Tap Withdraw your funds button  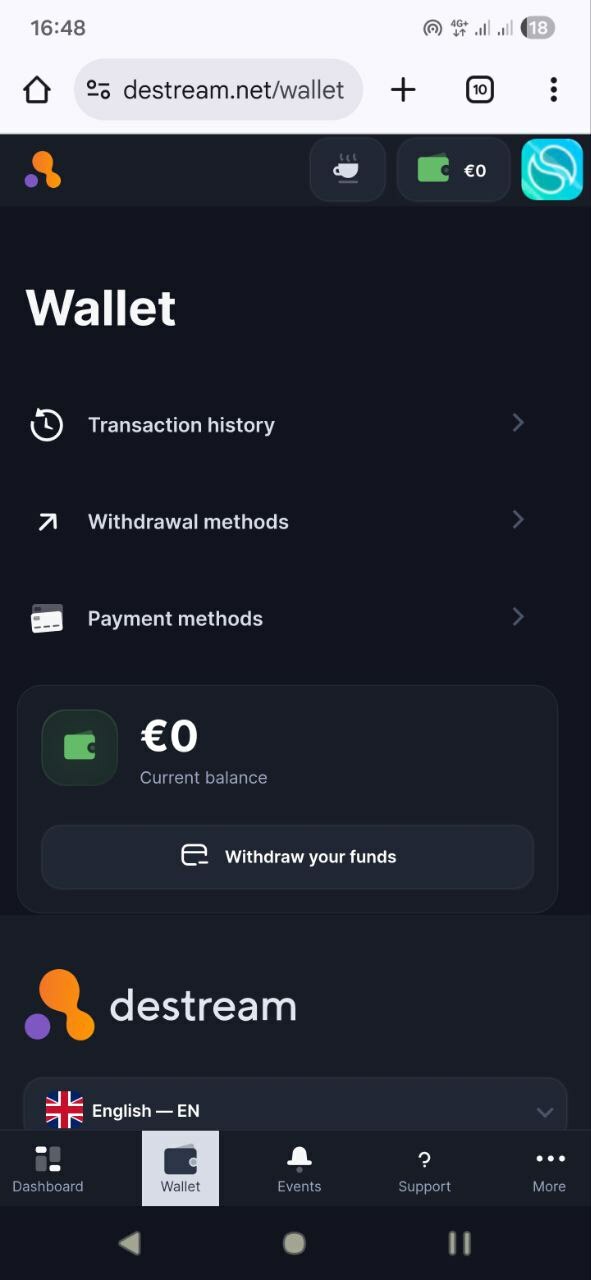pos(287,857)
